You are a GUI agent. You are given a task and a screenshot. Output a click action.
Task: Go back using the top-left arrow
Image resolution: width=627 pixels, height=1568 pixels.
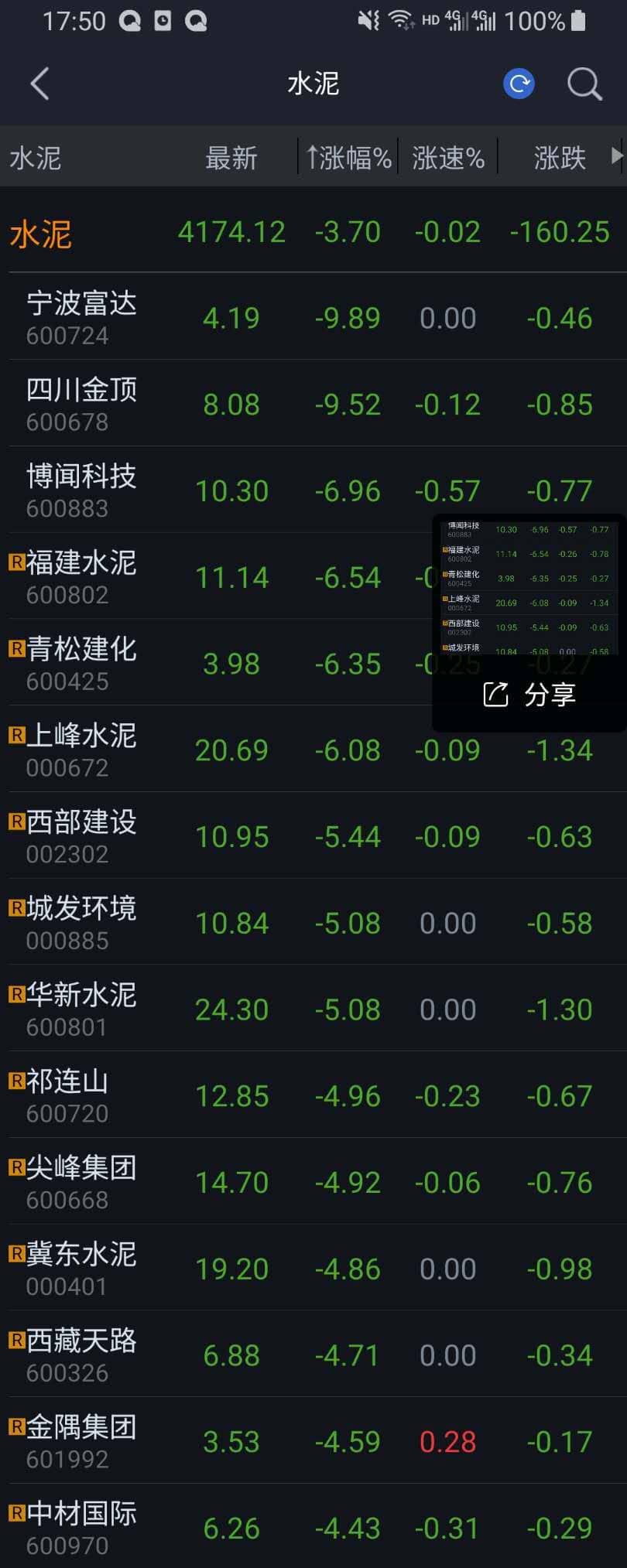(x=39, y=84)
